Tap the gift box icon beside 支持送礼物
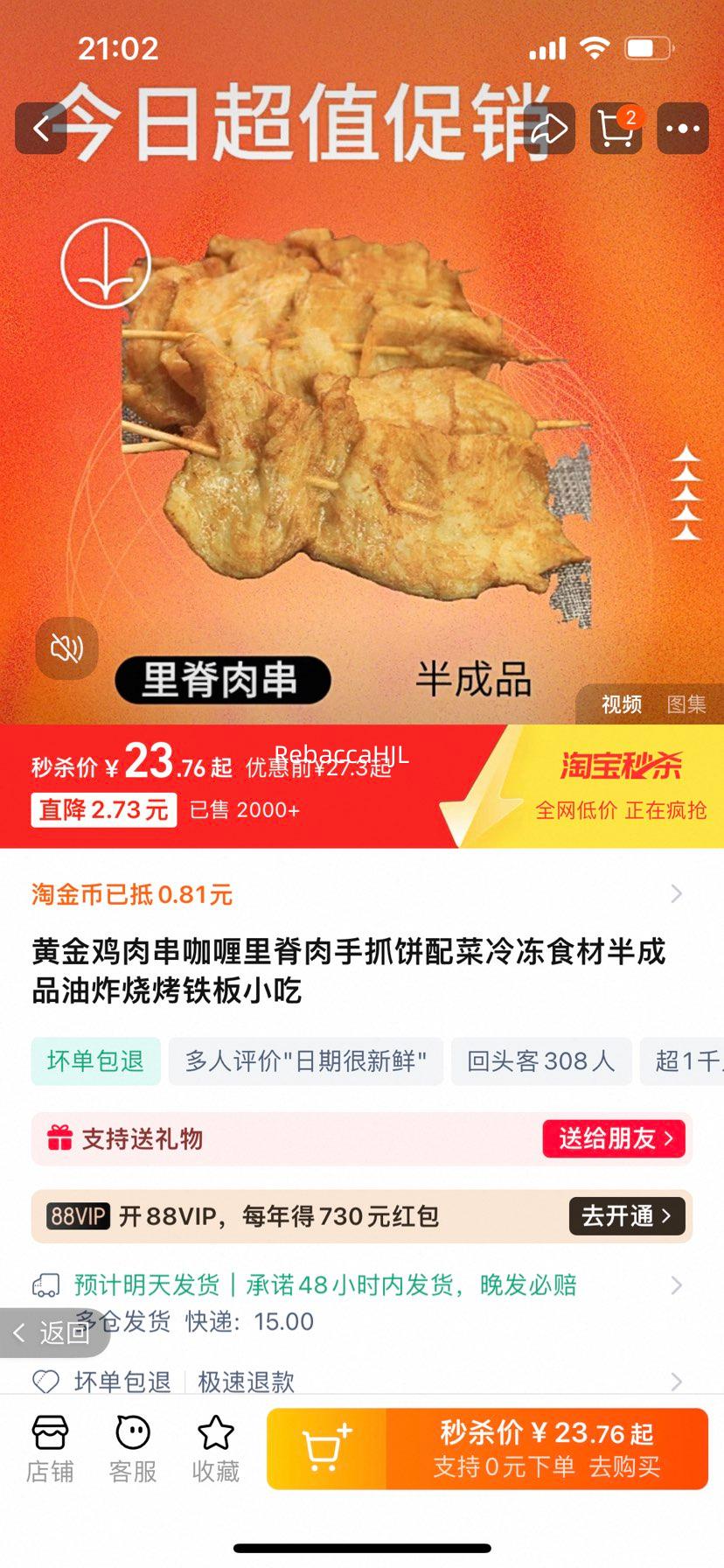Viewport: 724px width, 1568px height. point(59,1138)
